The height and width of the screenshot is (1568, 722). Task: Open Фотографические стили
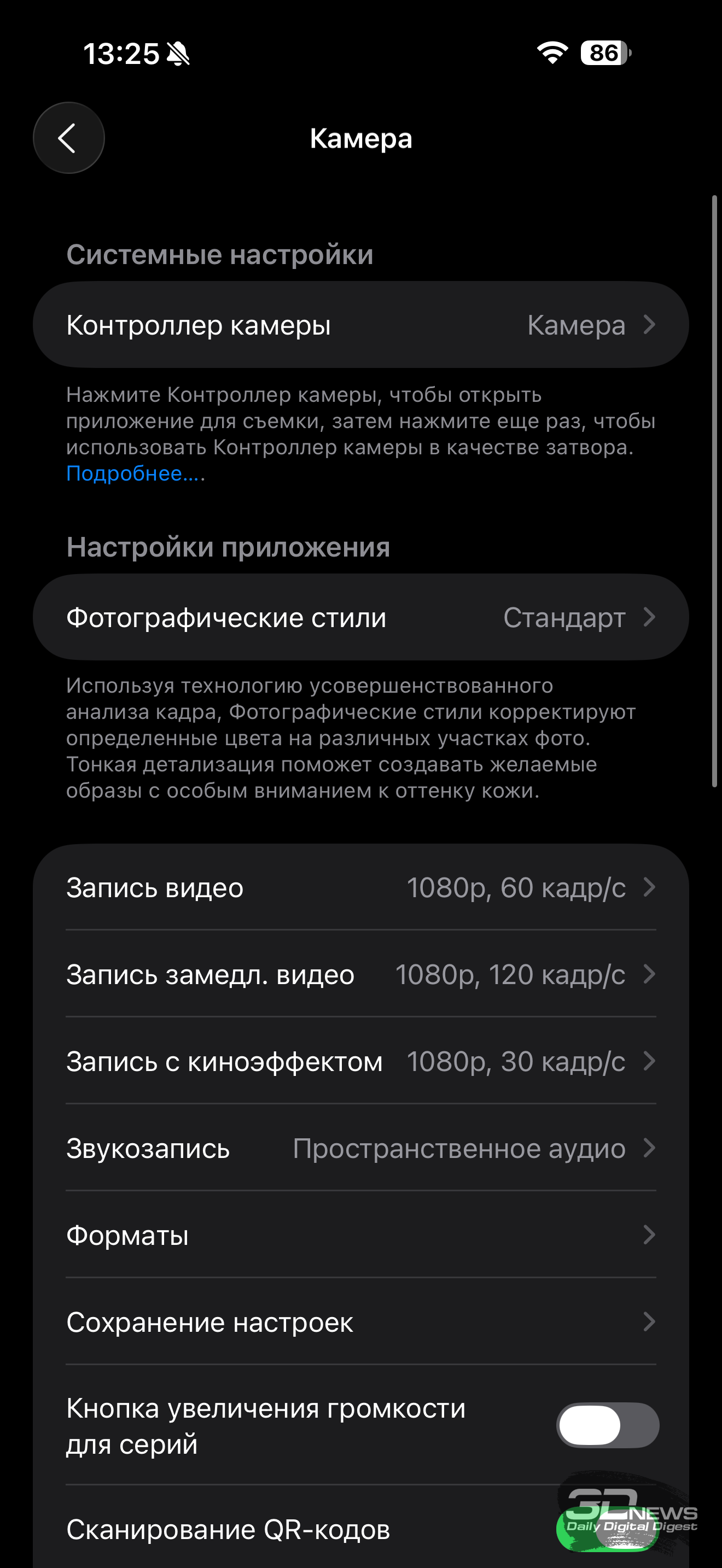[360, 617]
